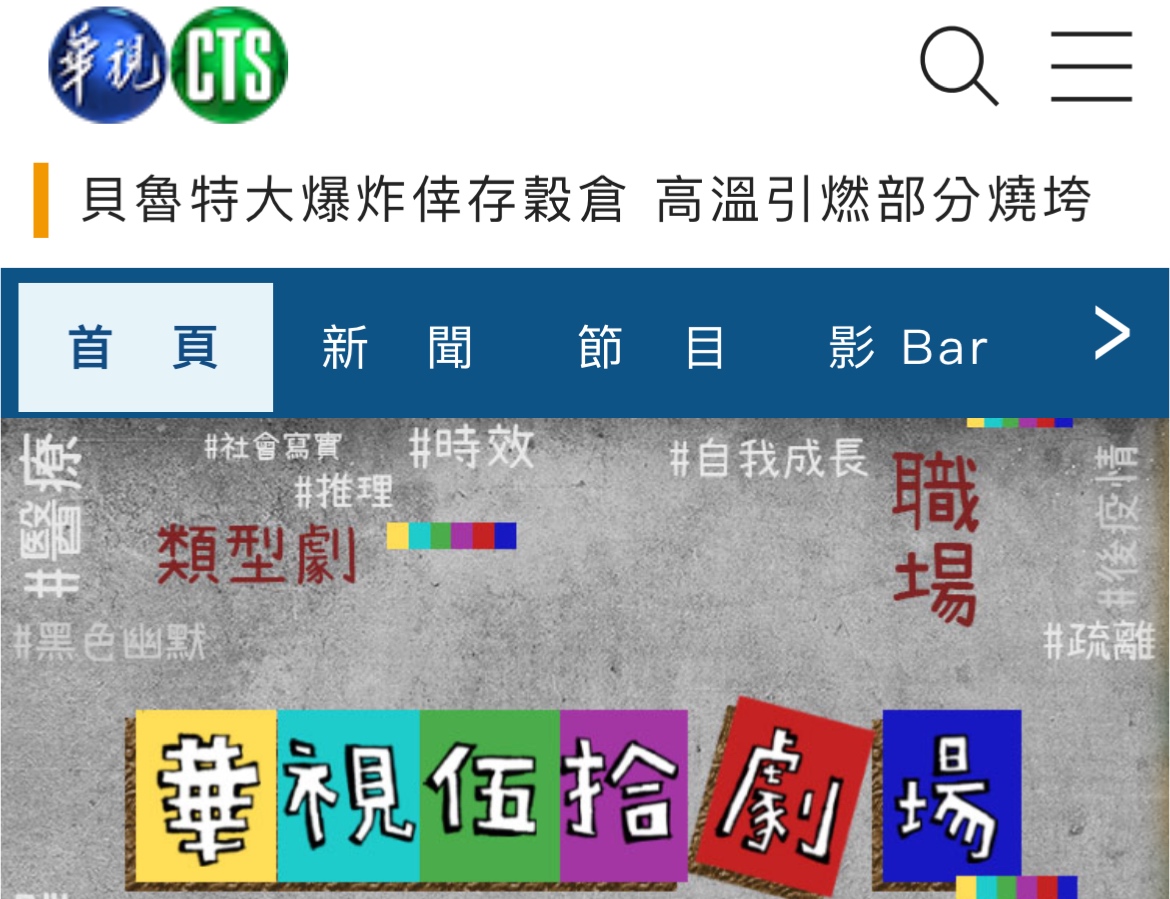Open the 影 Bar tab
Viewport: 1170px width, 899px height.
(908, 348)
